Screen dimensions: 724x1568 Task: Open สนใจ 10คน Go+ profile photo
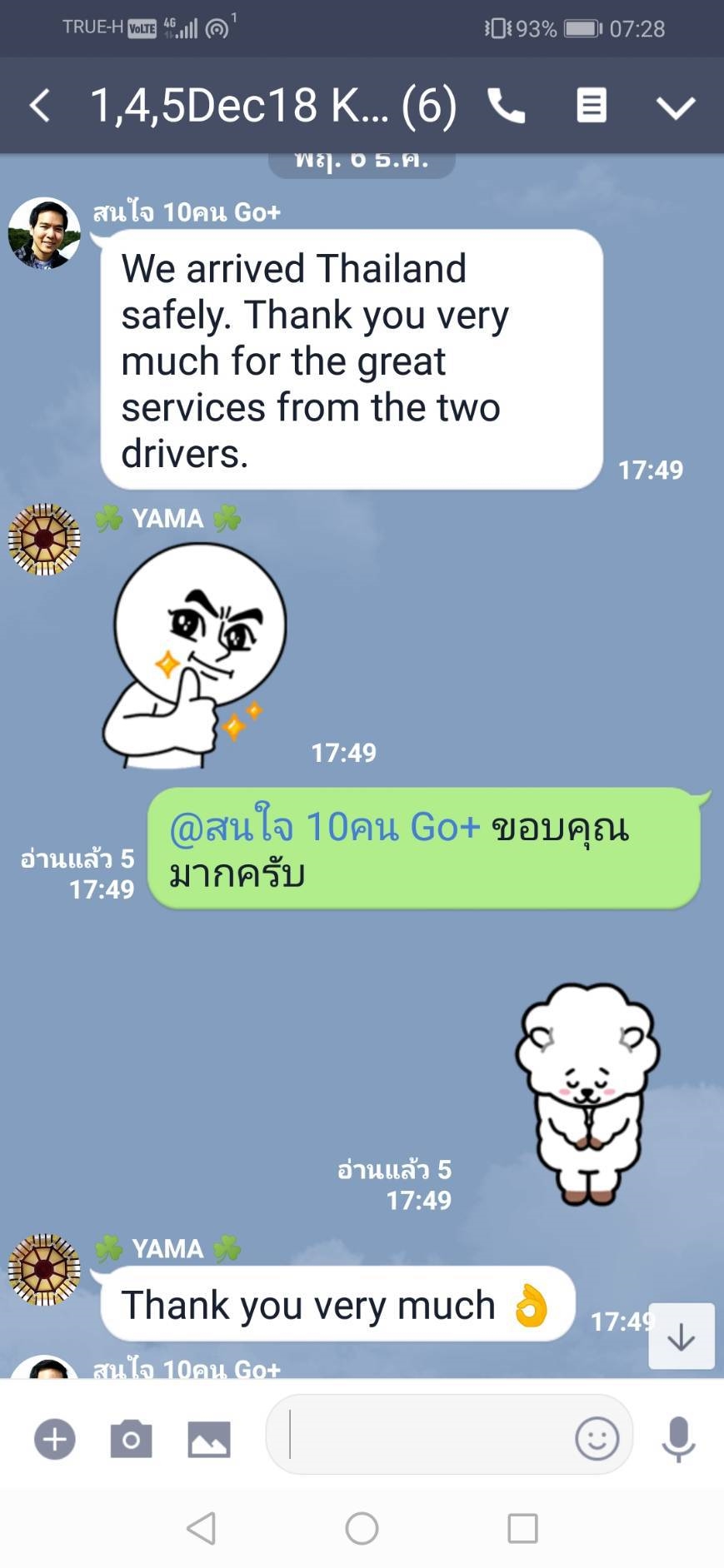[44, 233]
